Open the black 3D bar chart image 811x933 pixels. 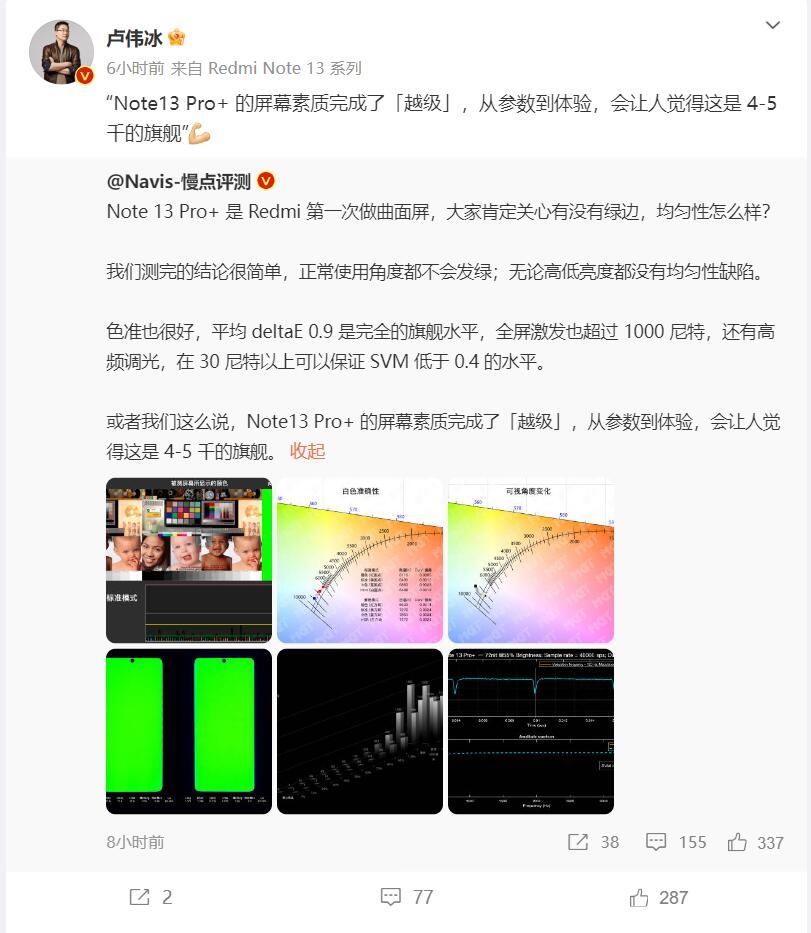pyautogui.click(x=359, y=731)
